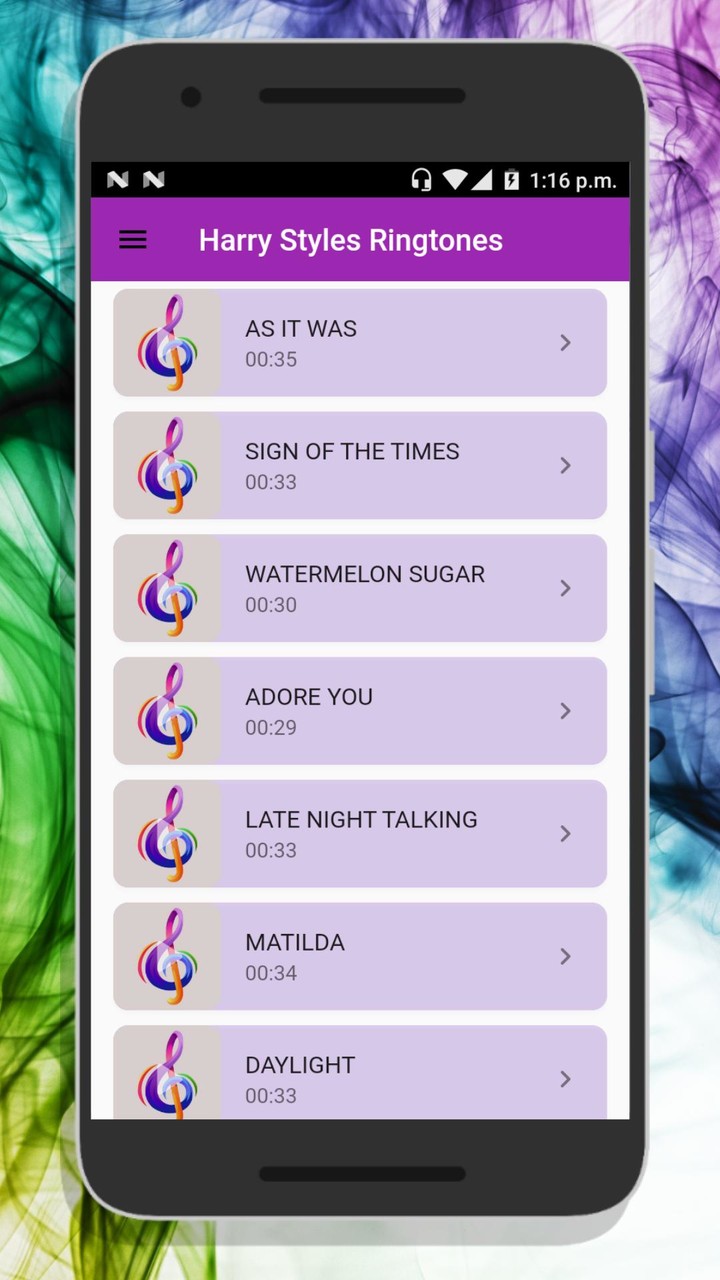Image resolution: width=720 pixels, height=1280 pixels.
Task: Expand the ADORE YOU list item chevron
Action: click(565, 711)
